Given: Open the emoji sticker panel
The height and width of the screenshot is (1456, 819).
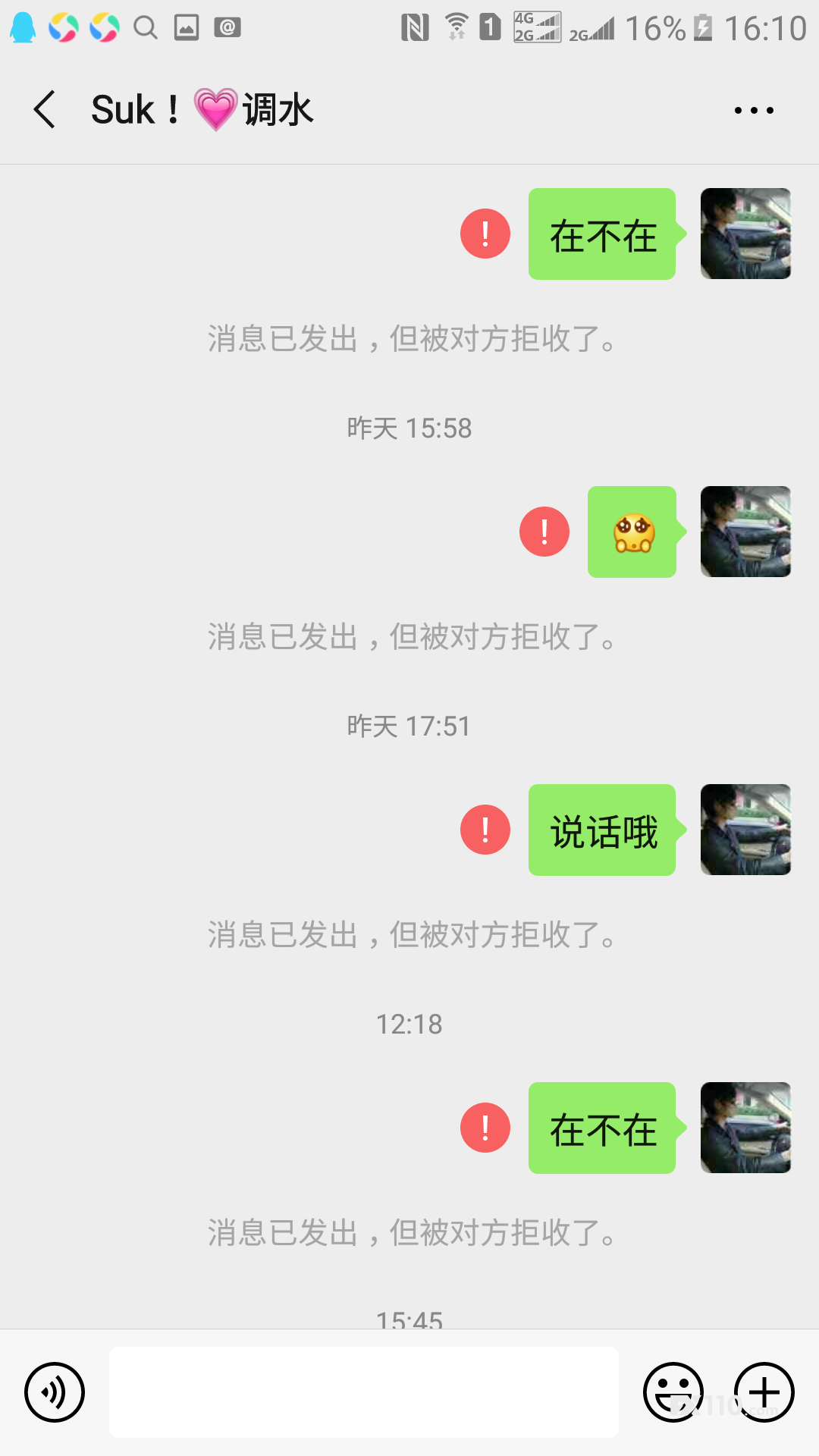Looking at the screenshot, I should click(673, 1392).
